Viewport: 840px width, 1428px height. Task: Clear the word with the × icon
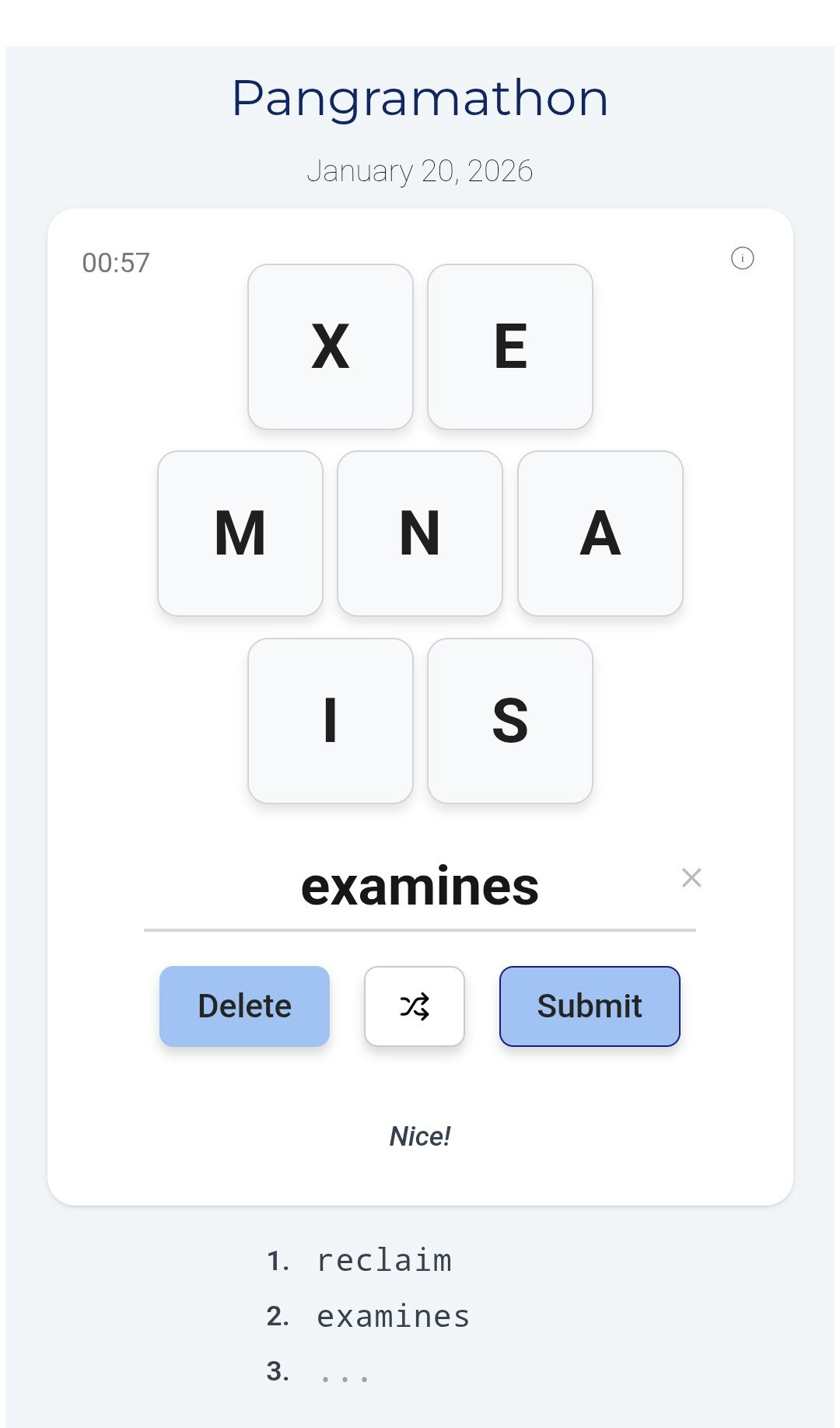[x=691, y=878]
